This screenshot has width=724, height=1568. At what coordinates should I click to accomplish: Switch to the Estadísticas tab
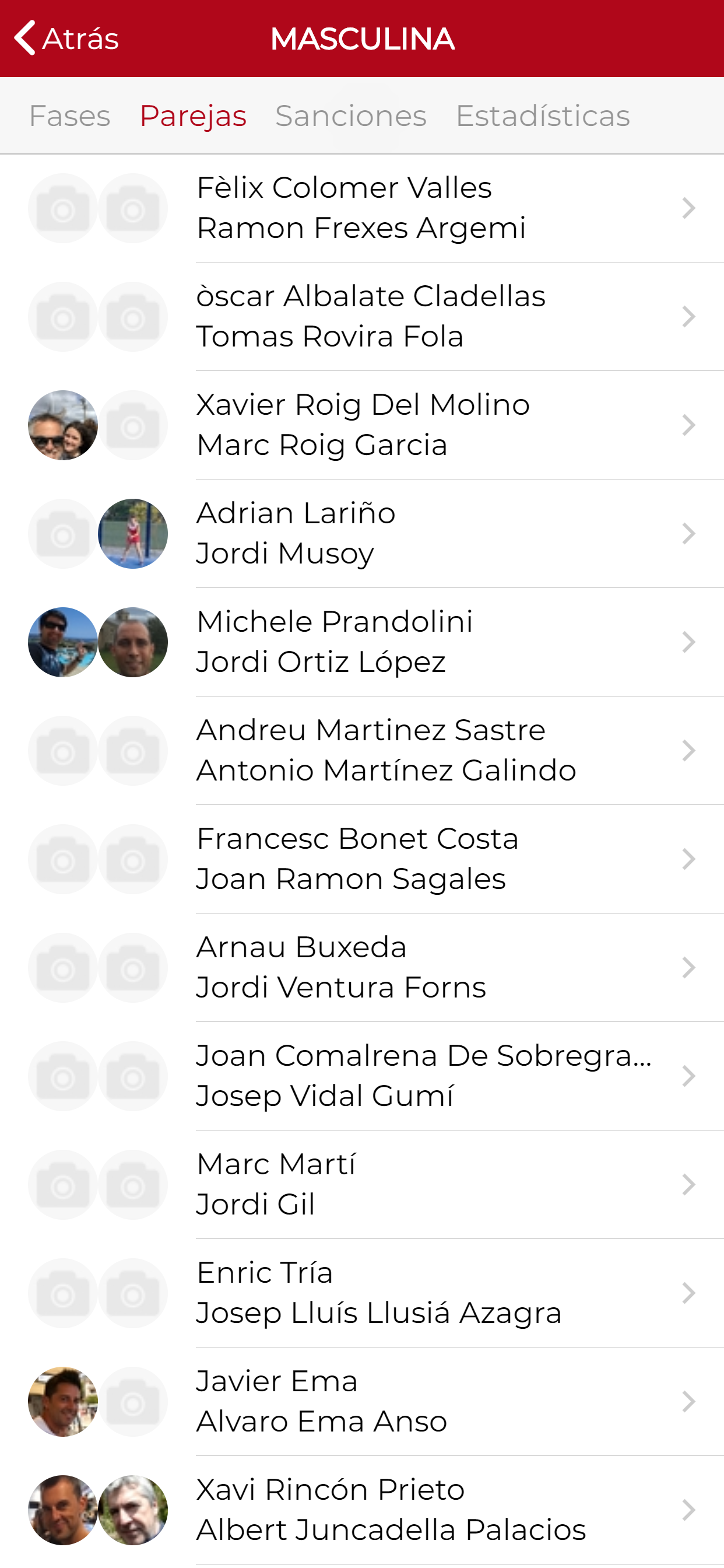[543, 116]
